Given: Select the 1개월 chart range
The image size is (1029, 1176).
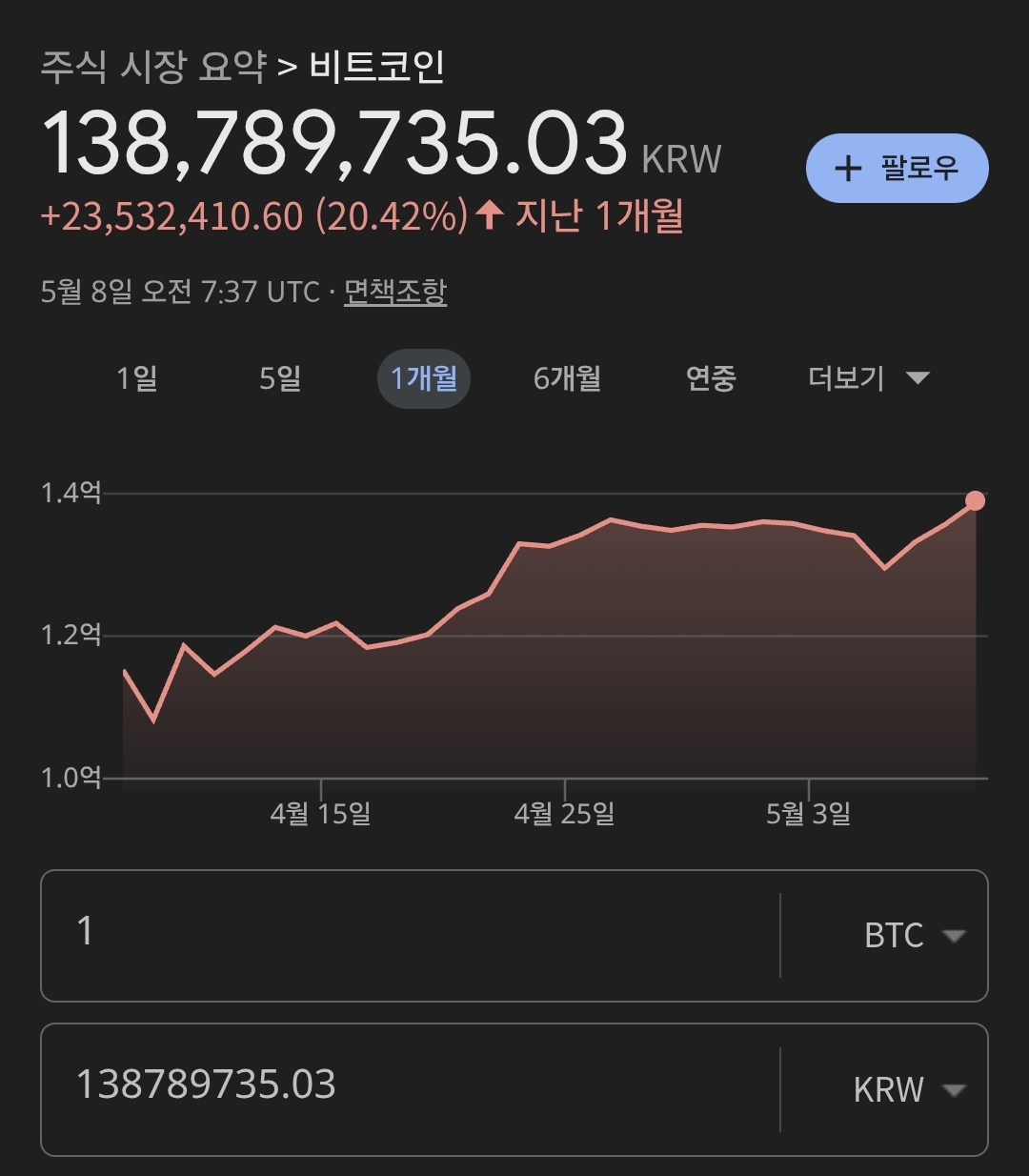Looking at the screenshot, I should (424, 378).
